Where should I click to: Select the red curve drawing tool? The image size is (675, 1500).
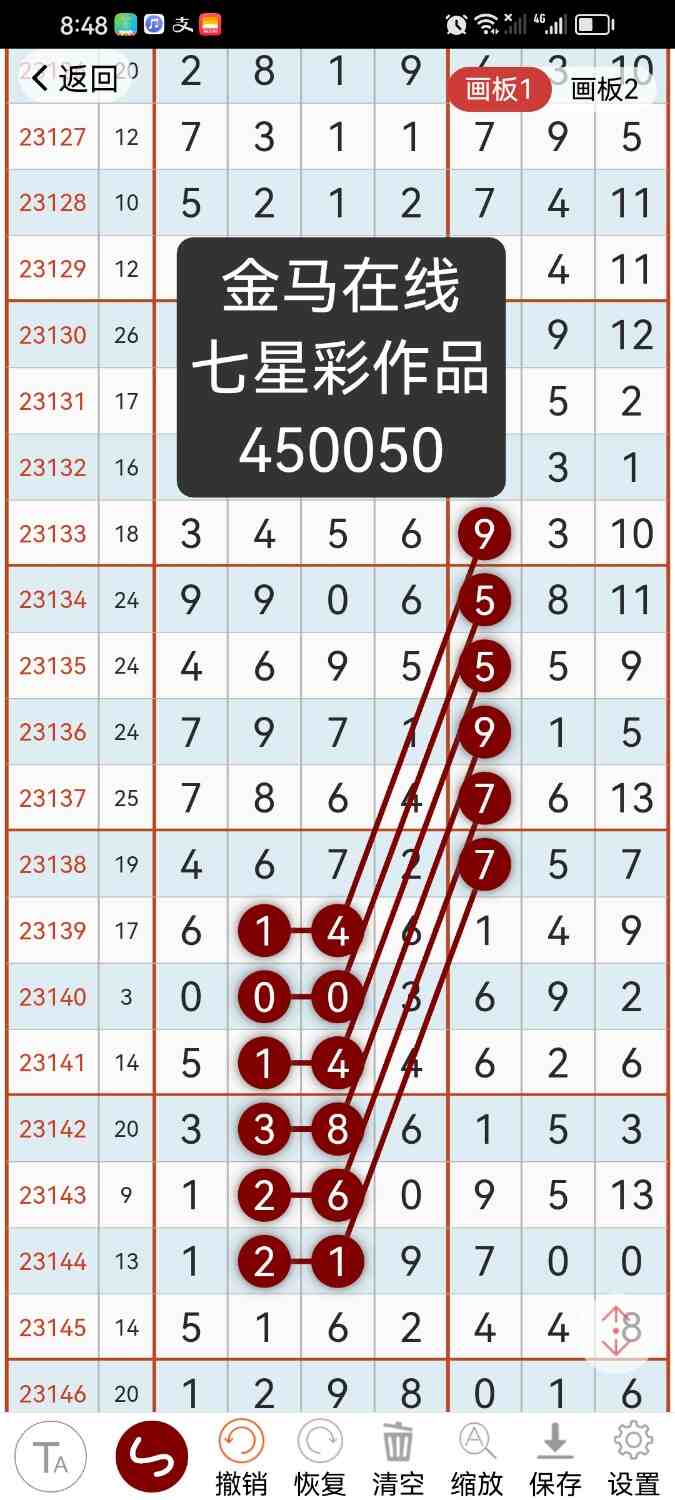152,1456
